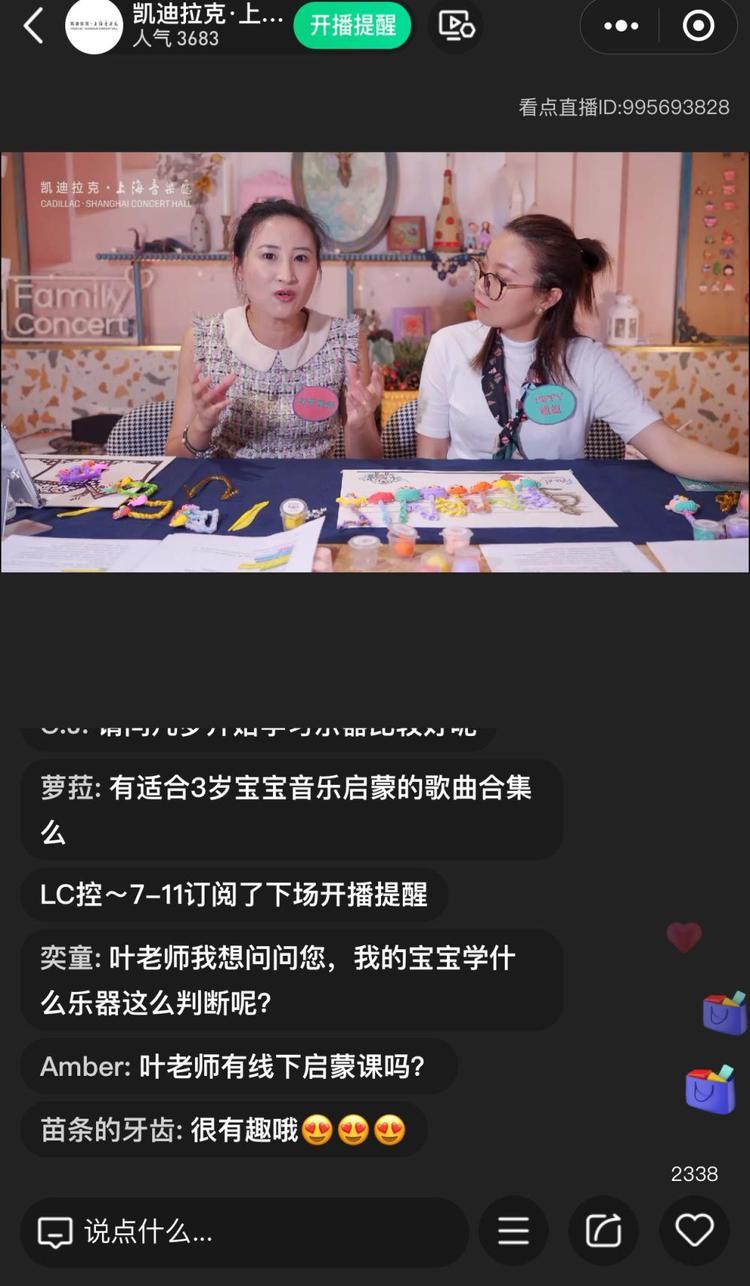Tap the livestream video area

[375, 362]
